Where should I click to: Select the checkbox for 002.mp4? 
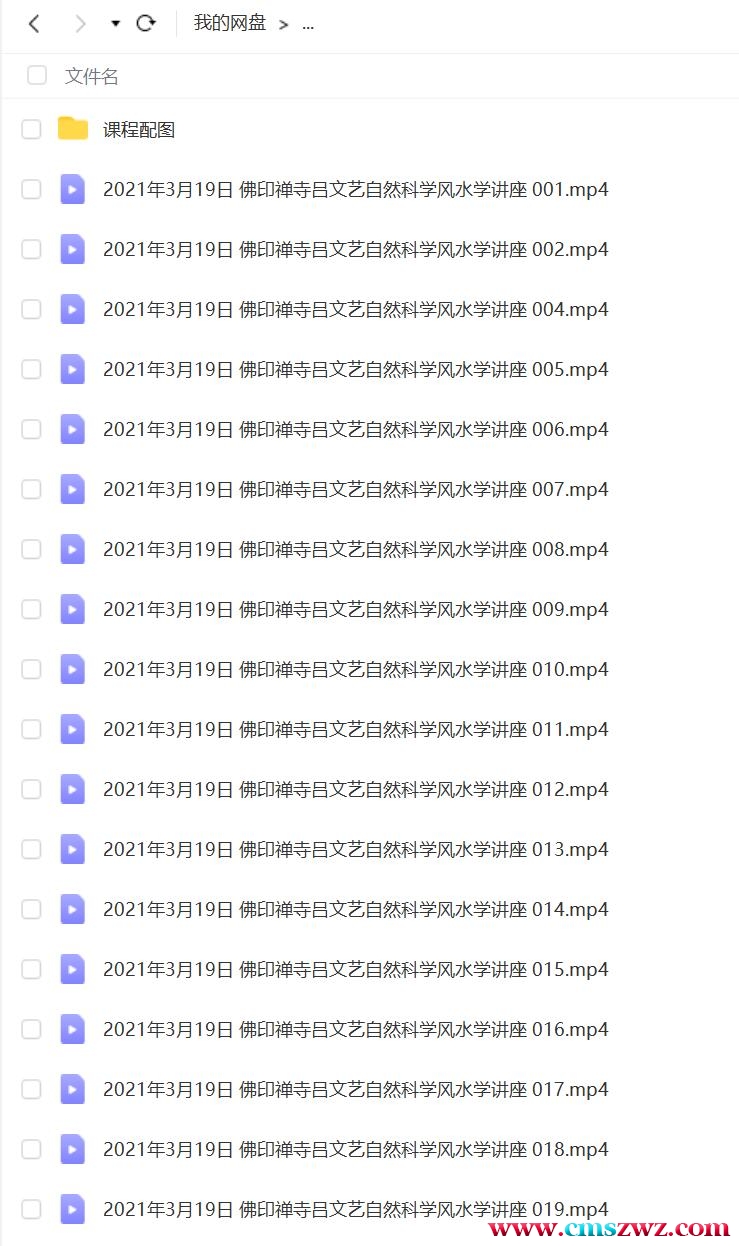(x=31, y=249)
